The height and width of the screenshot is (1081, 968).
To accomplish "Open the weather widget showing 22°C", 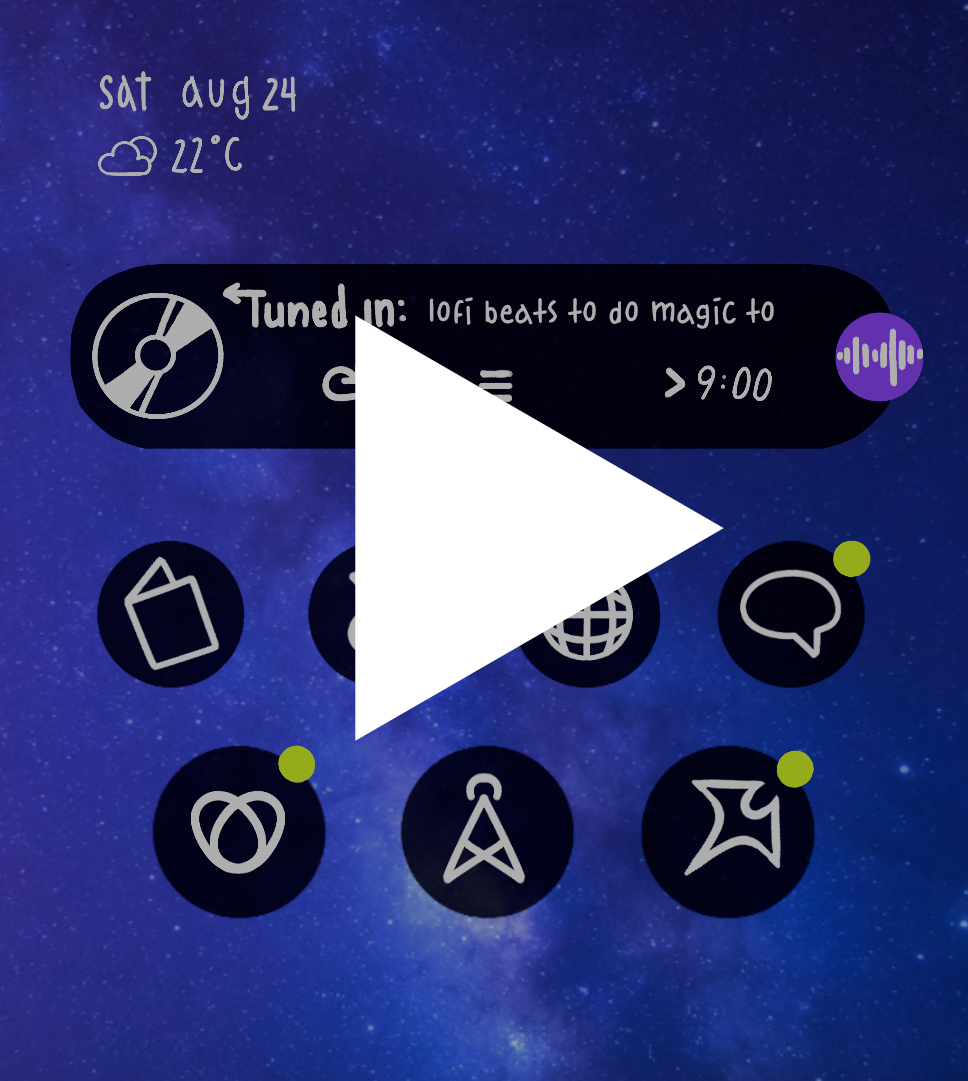I will tap(170, 157).
